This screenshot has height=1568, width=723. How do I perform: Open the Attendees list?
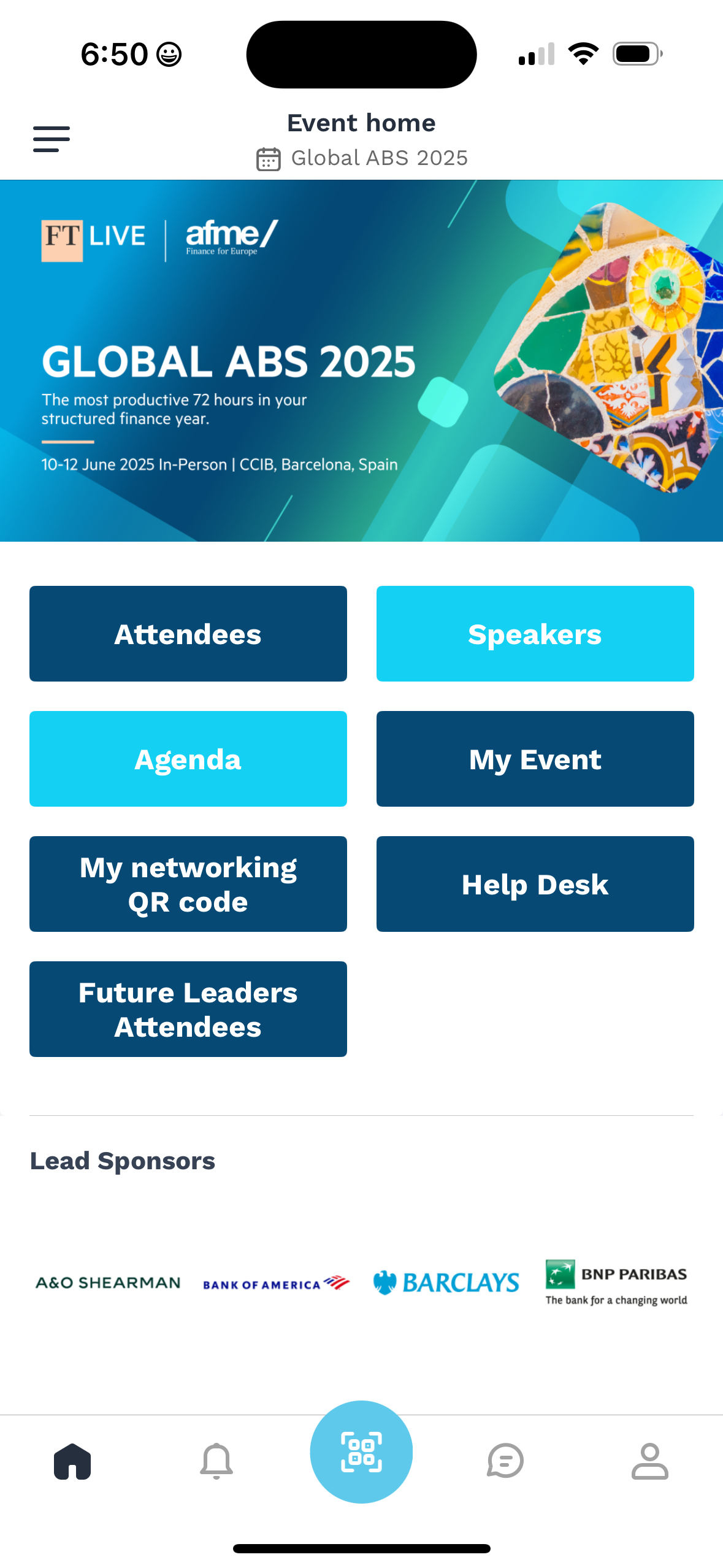click(188, 634)
